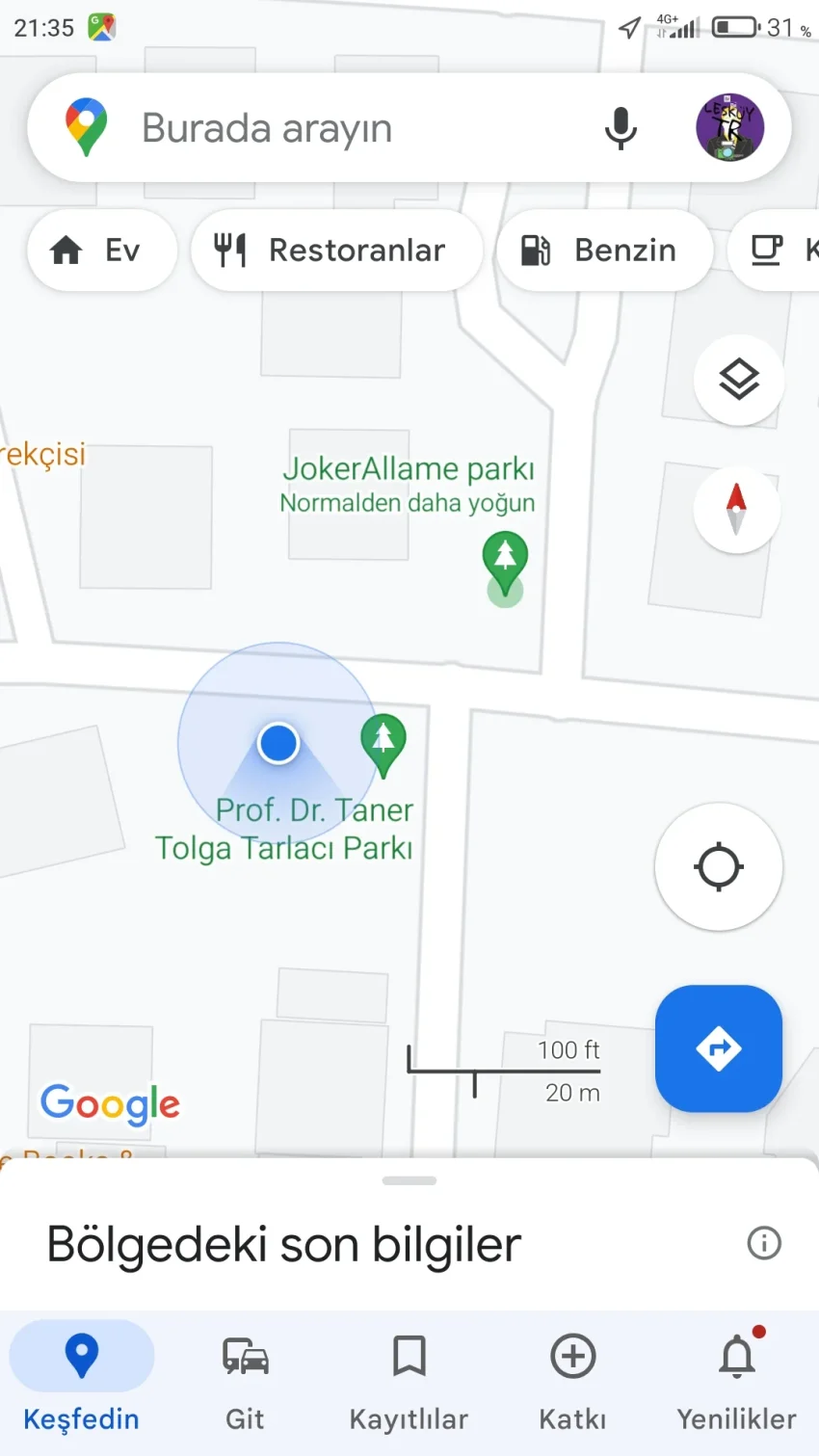819x1456 pixels.
Task: Expand the Bölgedeki son bilgiler sheet handle
Action: (x=409, y=1179)
